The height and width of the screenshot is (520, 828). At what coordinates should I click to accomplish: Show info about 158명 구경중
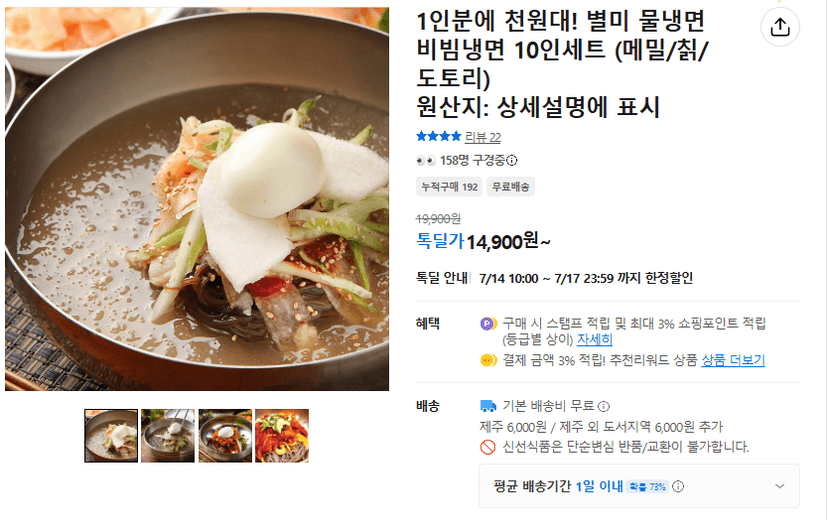[512, 160]
